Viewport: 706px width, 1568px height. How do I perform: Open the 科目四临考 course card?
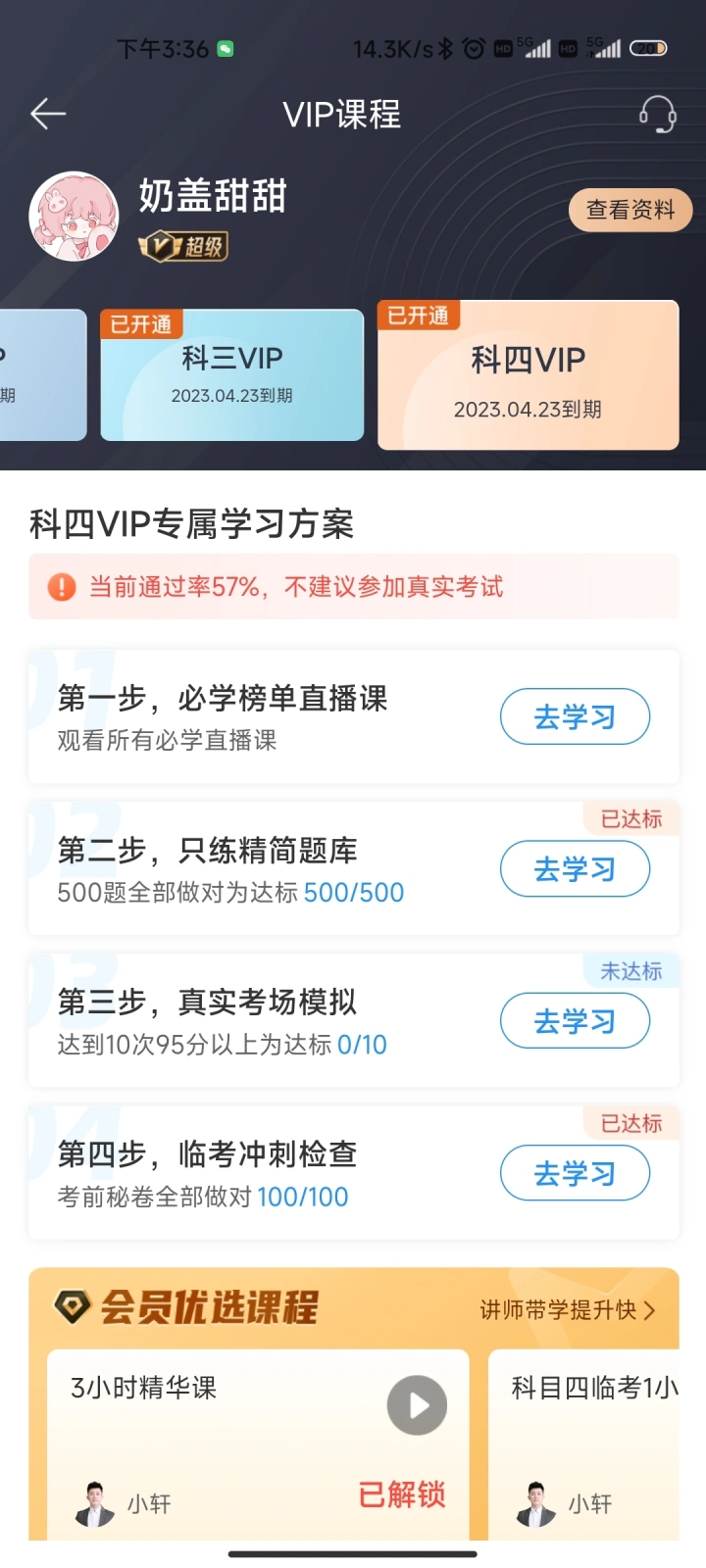click(592, 1441)
